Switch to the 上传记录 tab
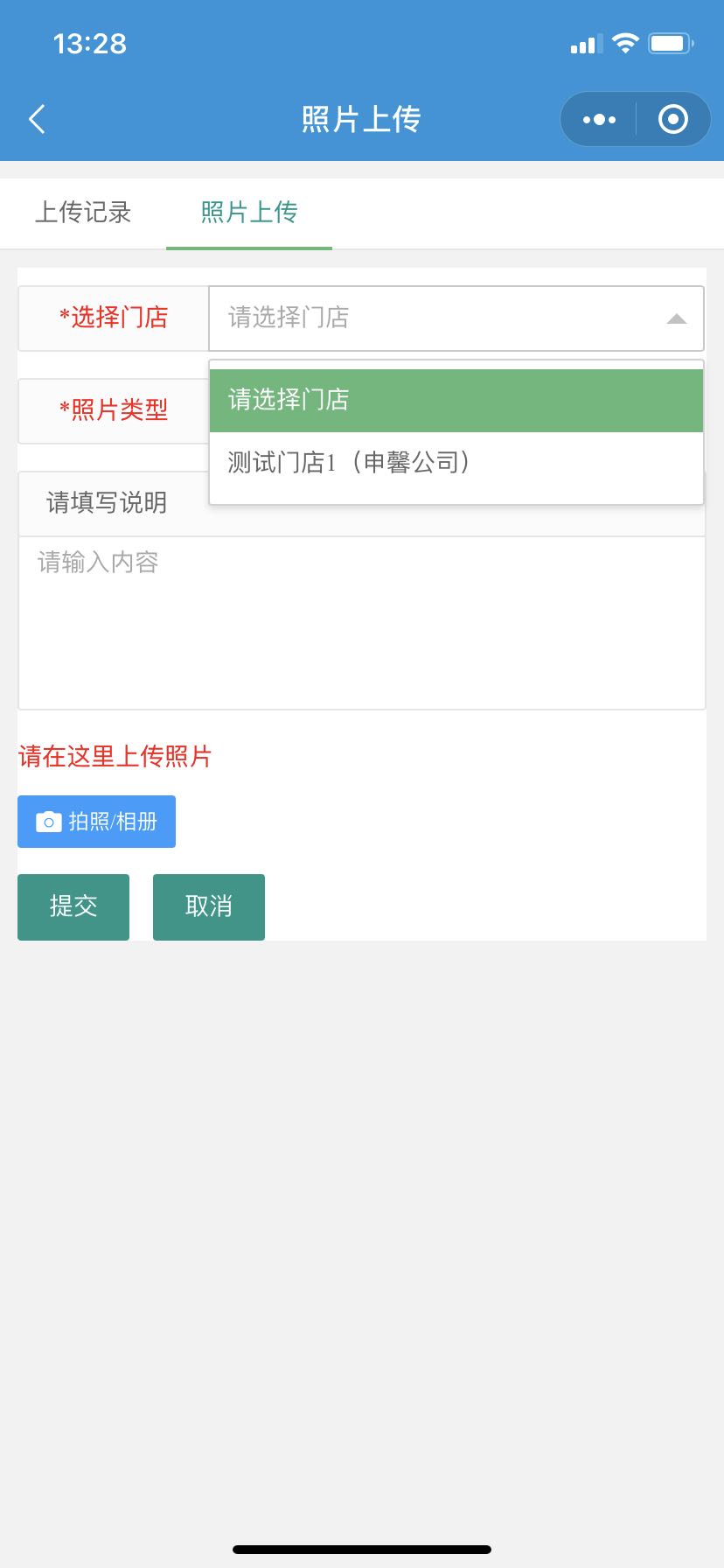The image size is (724, 1568). point(83,213)
